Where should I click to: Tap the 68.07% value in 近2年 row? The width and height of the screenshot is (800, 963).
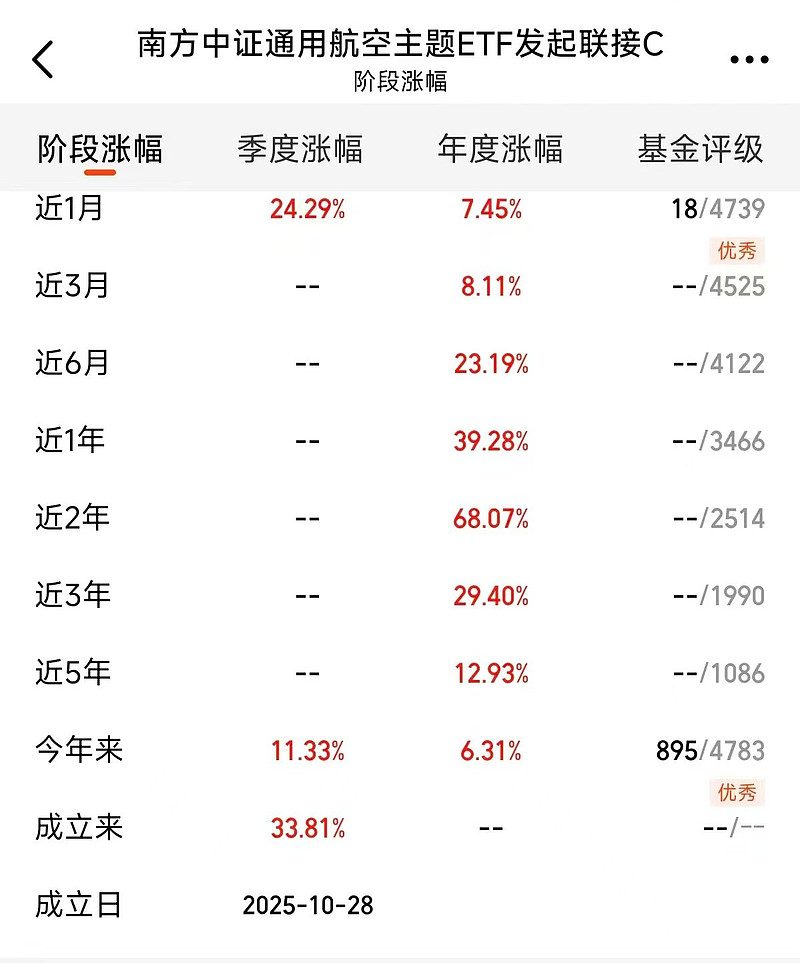pos(491,519)
